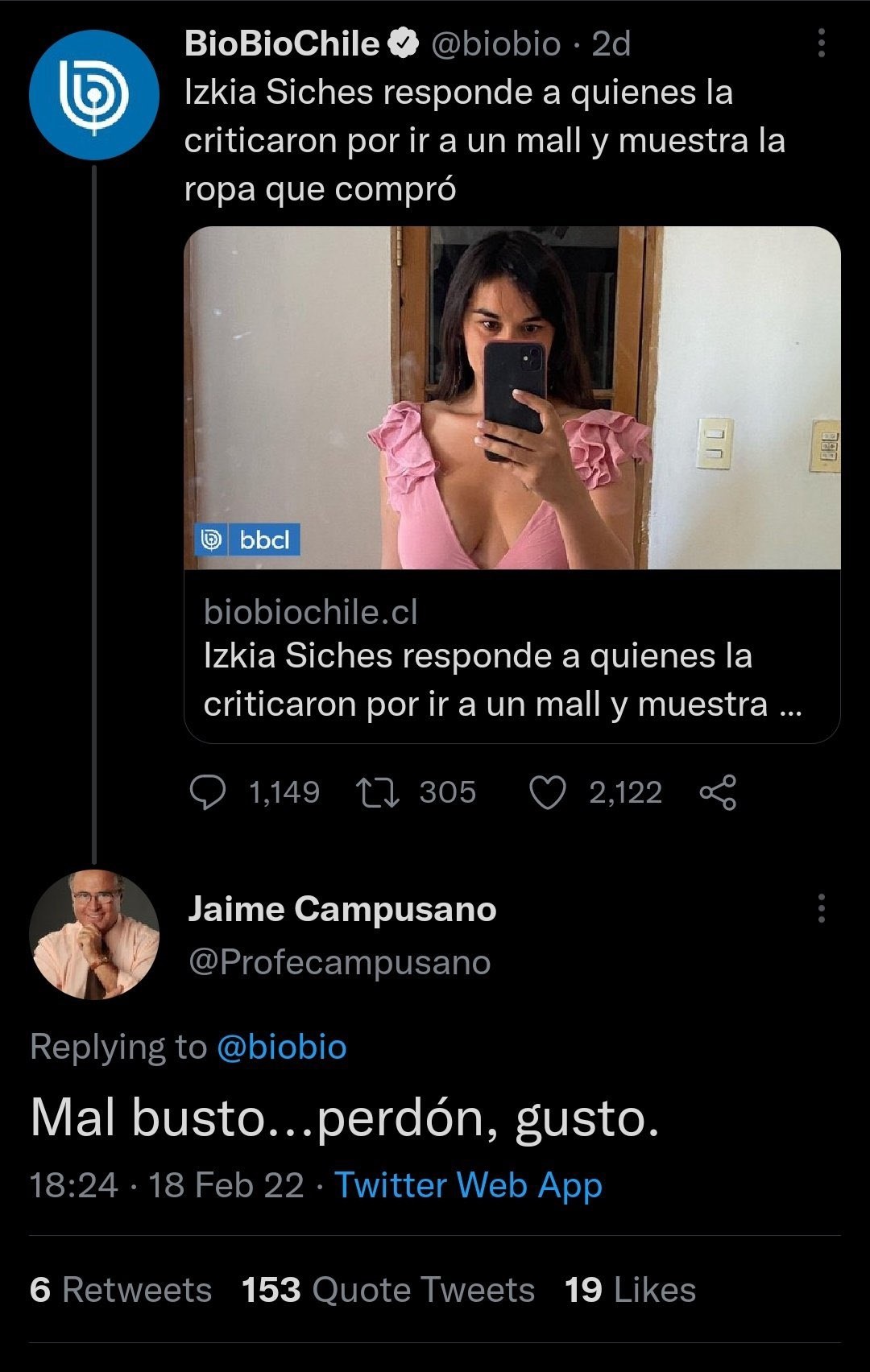
Task: Open BioBioChile's profile picture
Action: tap(94, 94)
